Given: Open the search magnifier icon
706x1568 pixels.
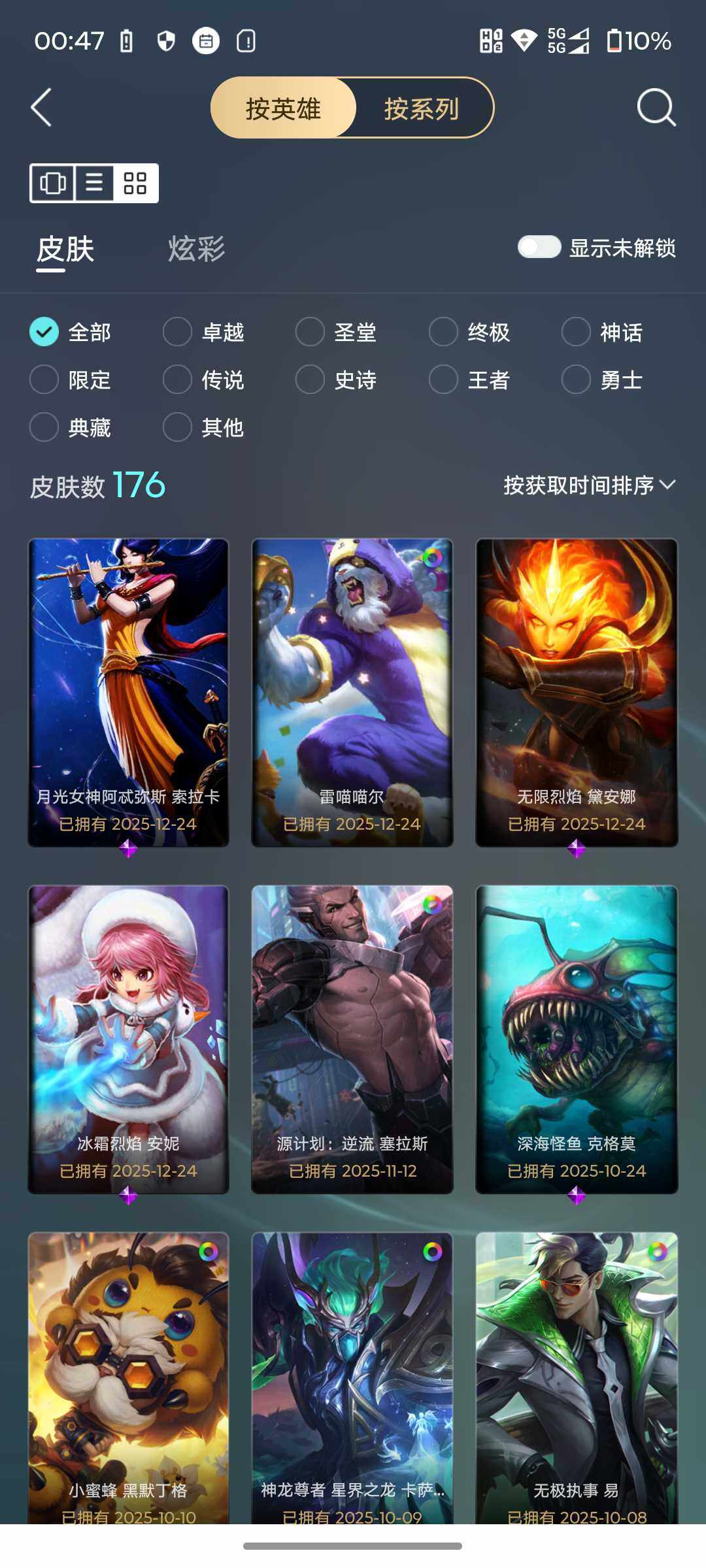Looking at the screenshot, I should 656,107.
